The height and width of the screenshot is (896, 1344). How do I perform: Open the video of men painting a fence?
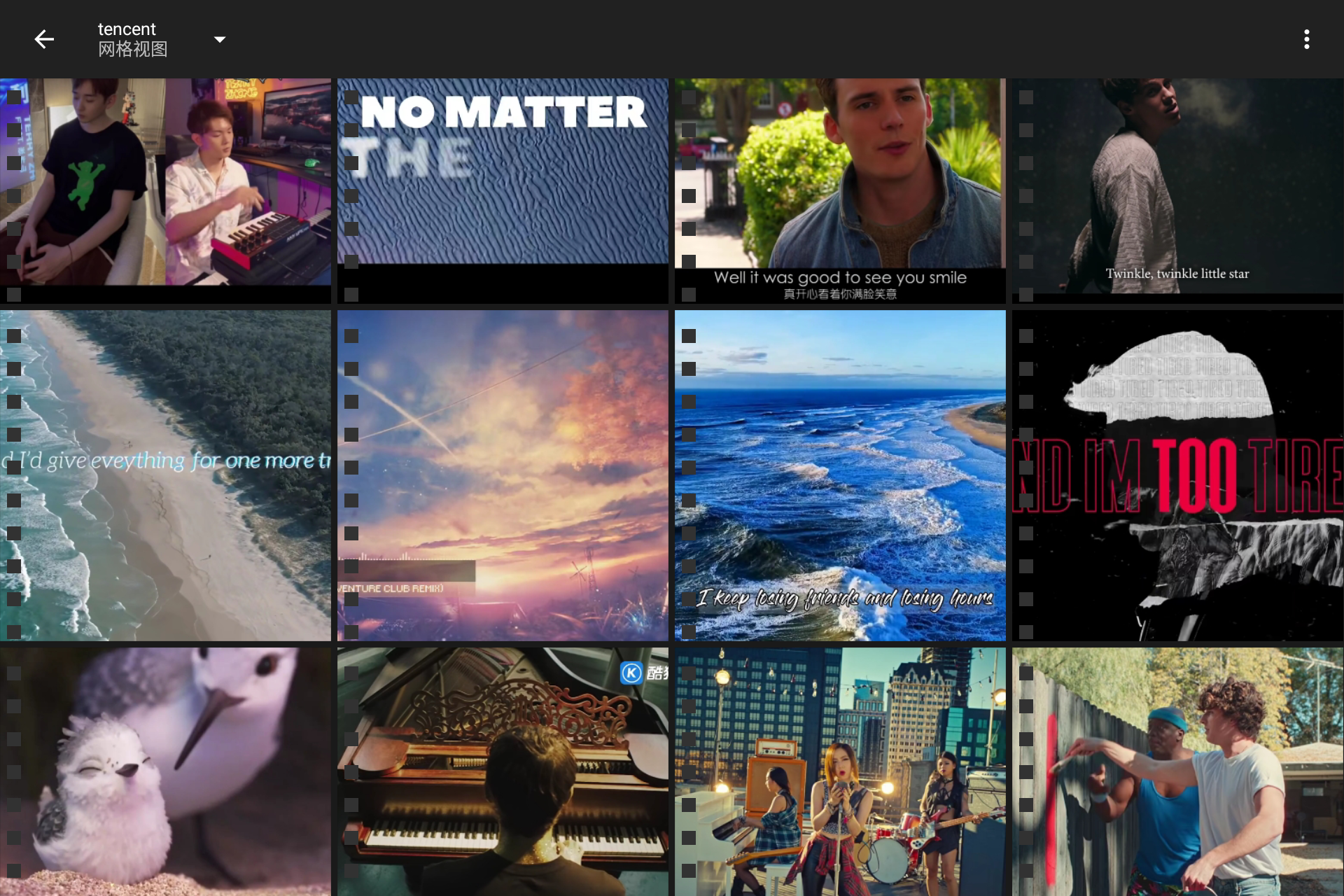tap(1177, 770)
